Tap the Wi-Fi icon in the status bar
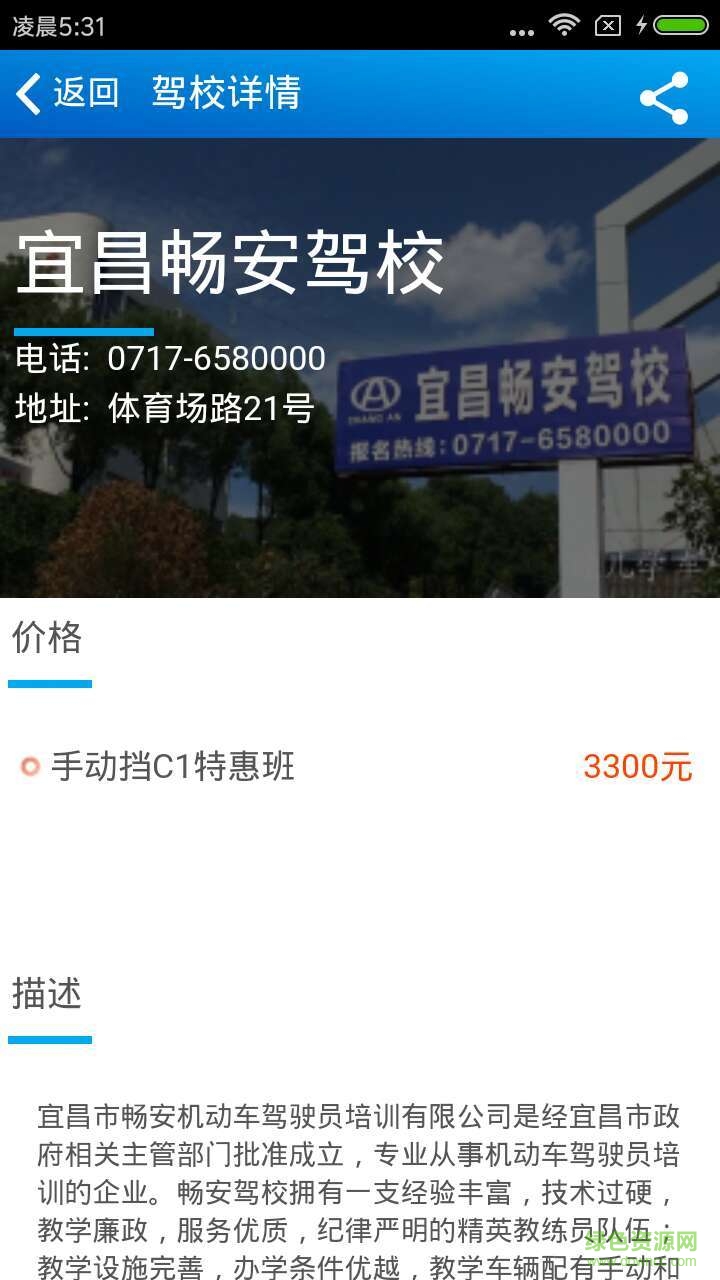 563,26
